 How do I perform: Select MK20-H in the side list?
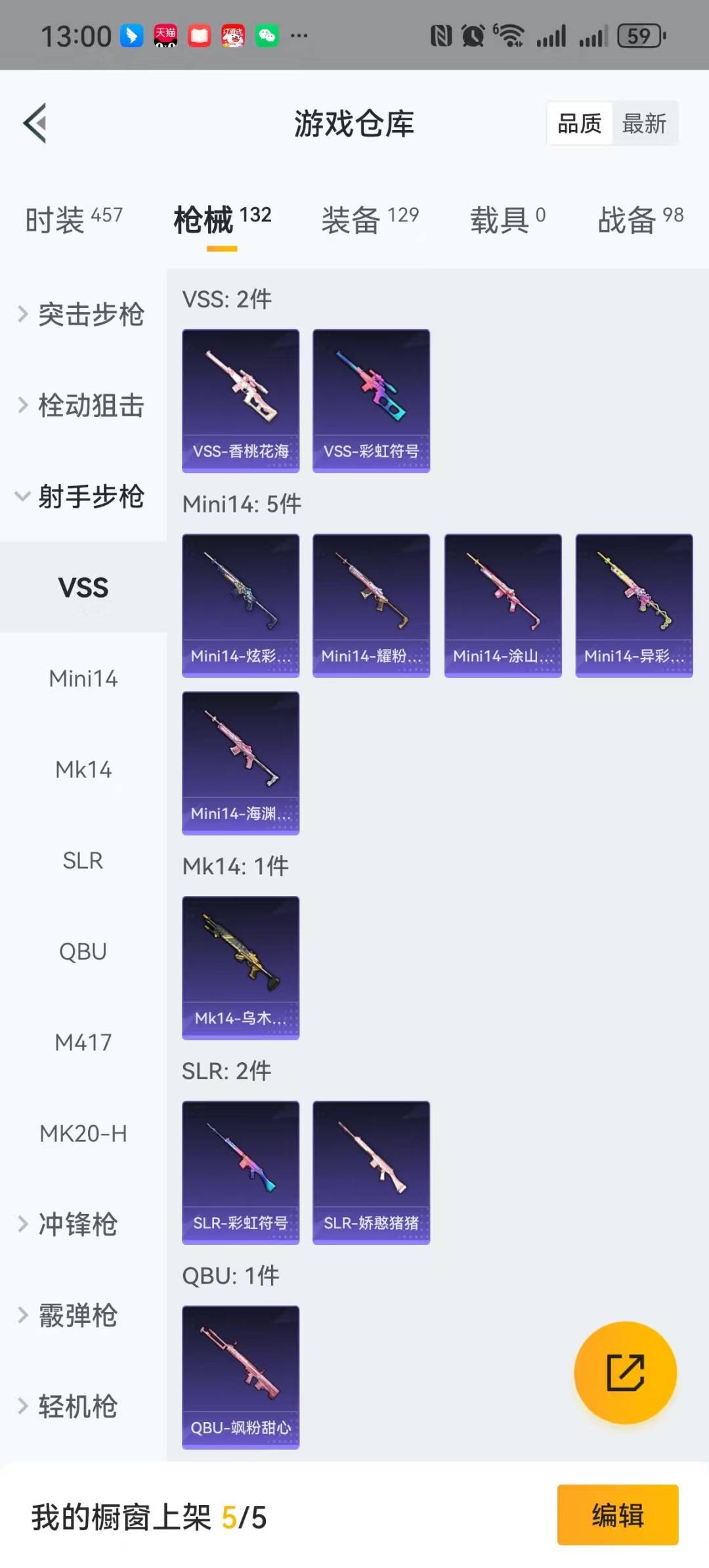point(83,1134)
